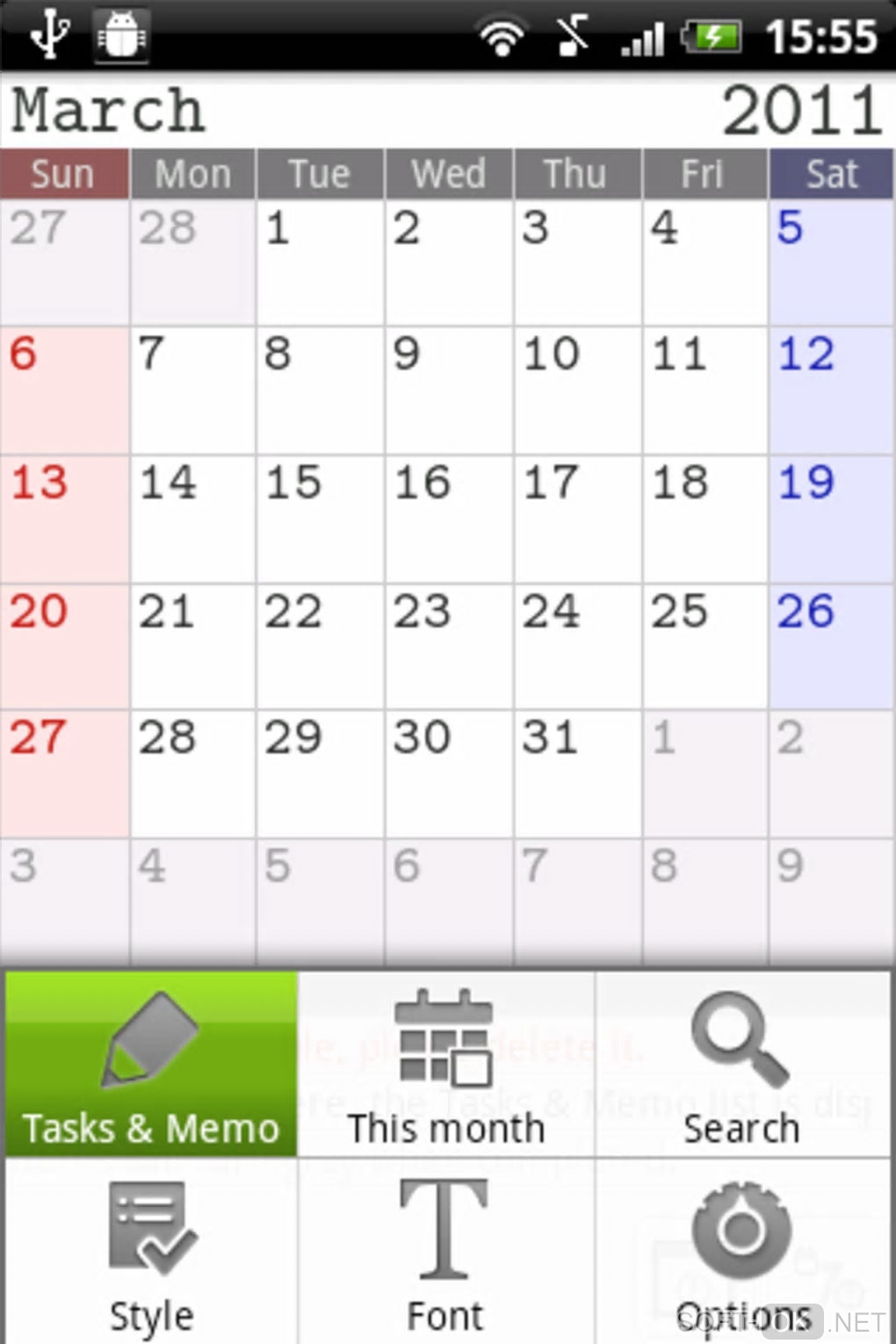This screenshot has width=896, height=1344.
Task: Open March 31 in the calendar
Action: [x=577, y=773]
